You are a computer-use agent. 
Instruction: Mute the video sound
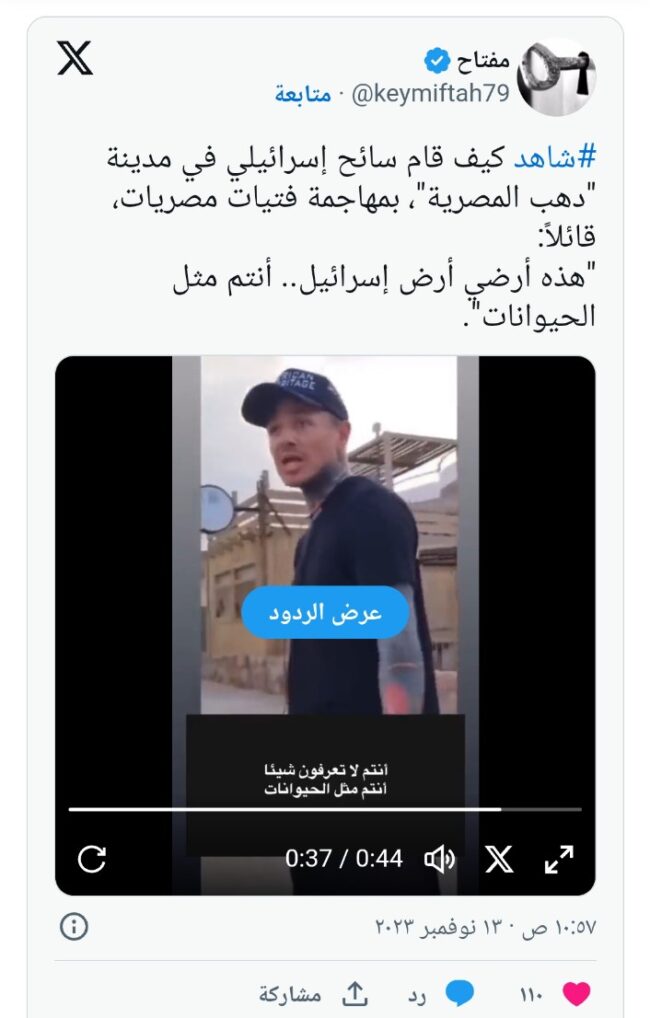pyautogui.click(x=440, y=858)
